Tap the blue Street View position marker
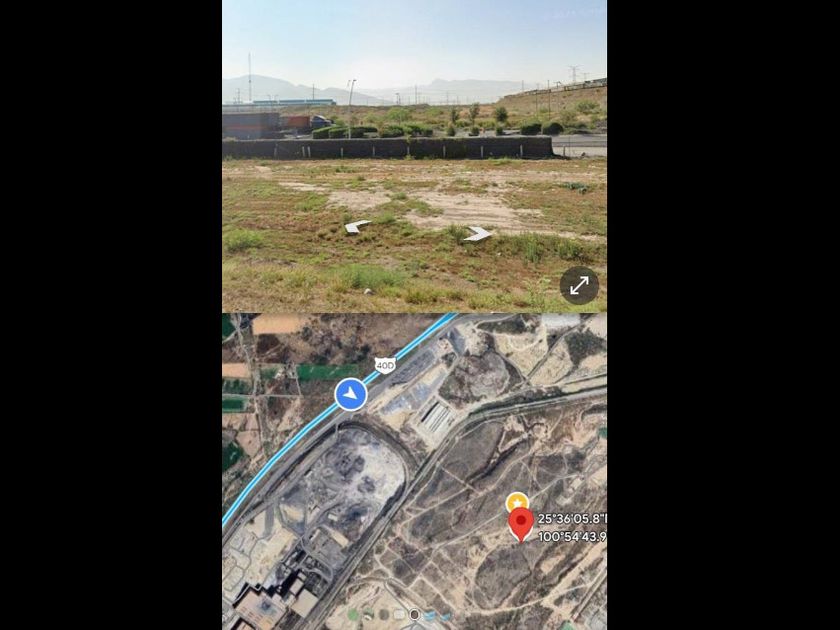This screenshot has height=630, width=840. (351, 394)
